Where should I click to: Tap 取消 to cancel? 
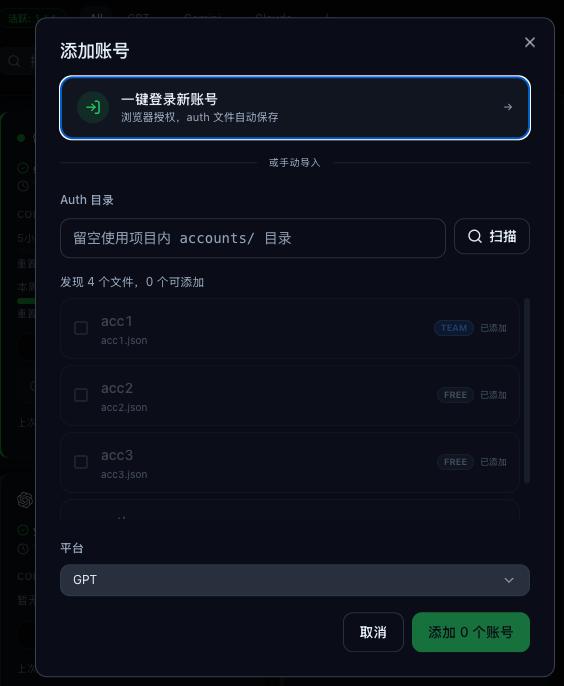click(x=373, y=632)
